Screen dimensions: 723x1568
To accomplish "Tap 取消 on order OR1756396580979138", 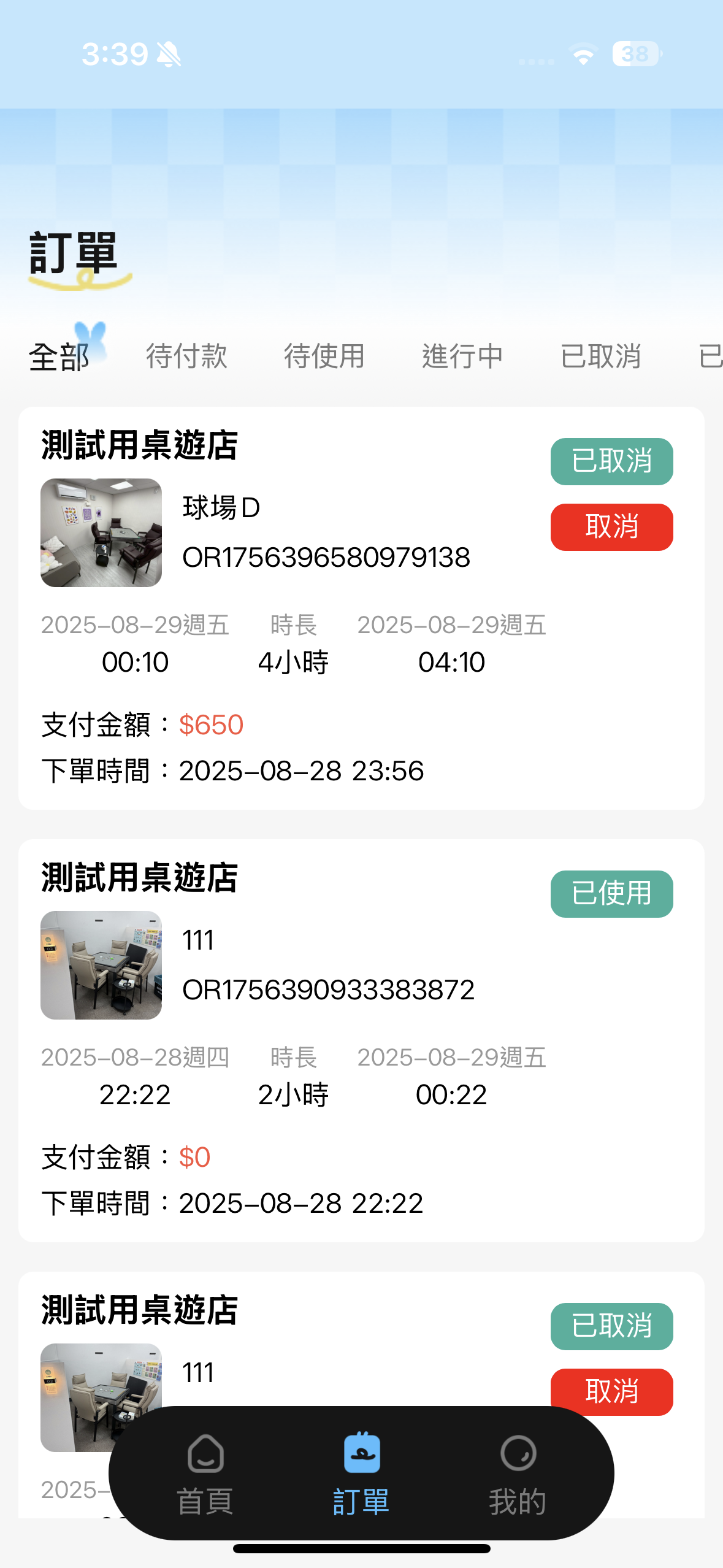I will (x=611, y=526).
